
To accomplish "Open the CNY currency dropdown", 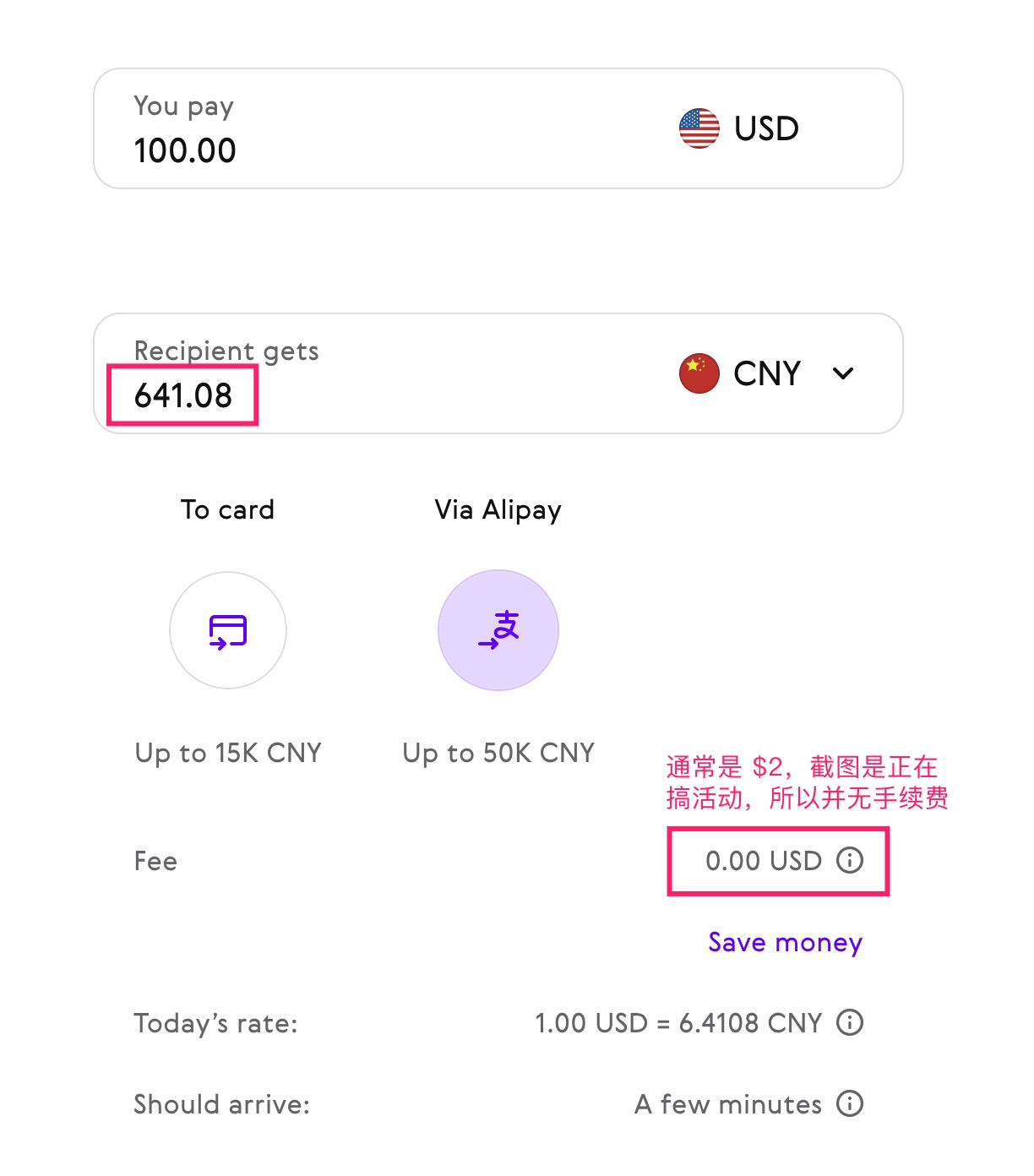I will 842,373.
